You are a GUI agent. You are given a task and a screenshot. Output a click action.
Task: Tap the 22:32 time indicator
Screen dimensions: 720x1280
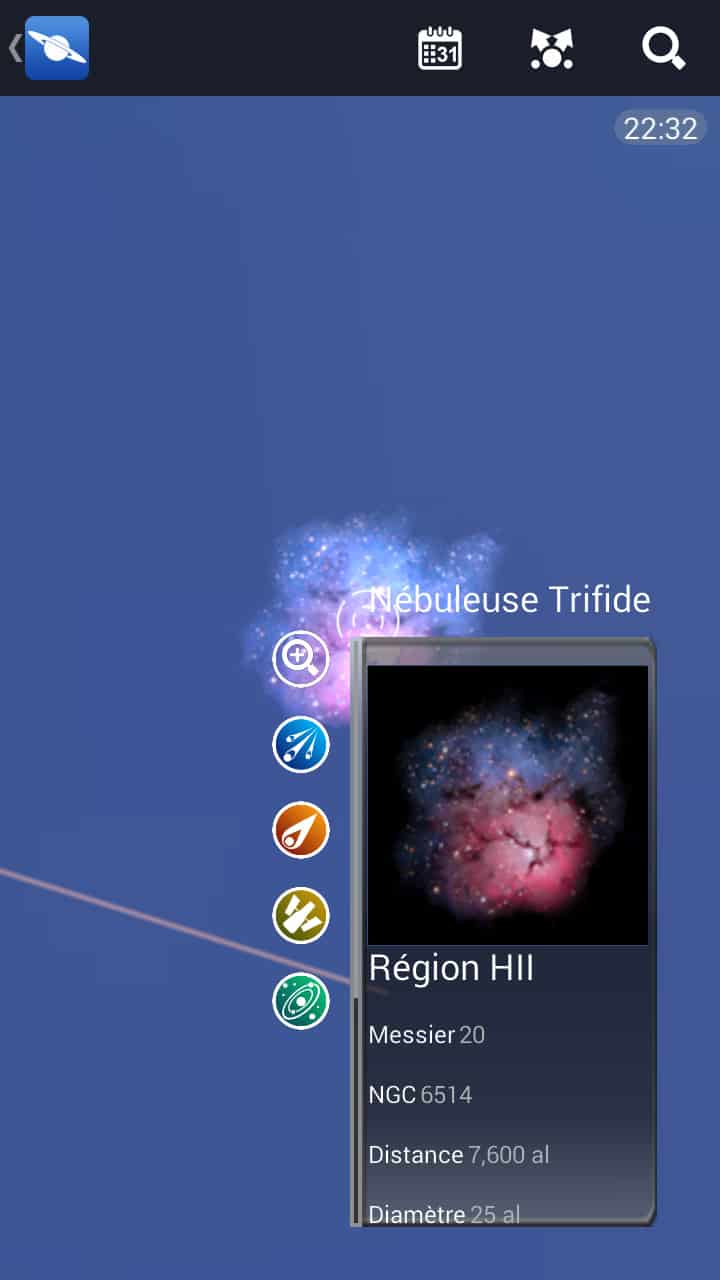tap(660, 128)
